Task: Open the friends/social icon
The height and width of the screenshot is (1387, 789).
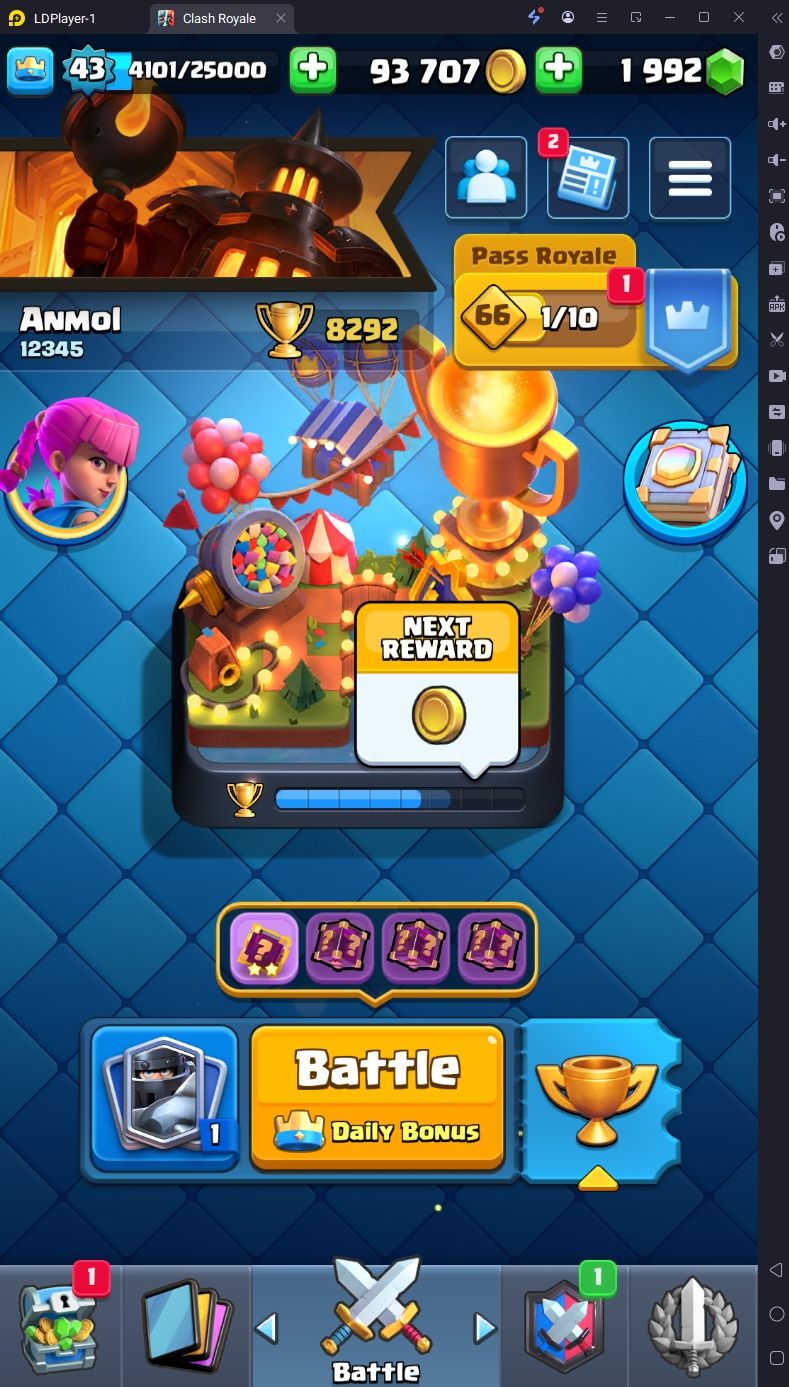Action: tap(486, 178)
